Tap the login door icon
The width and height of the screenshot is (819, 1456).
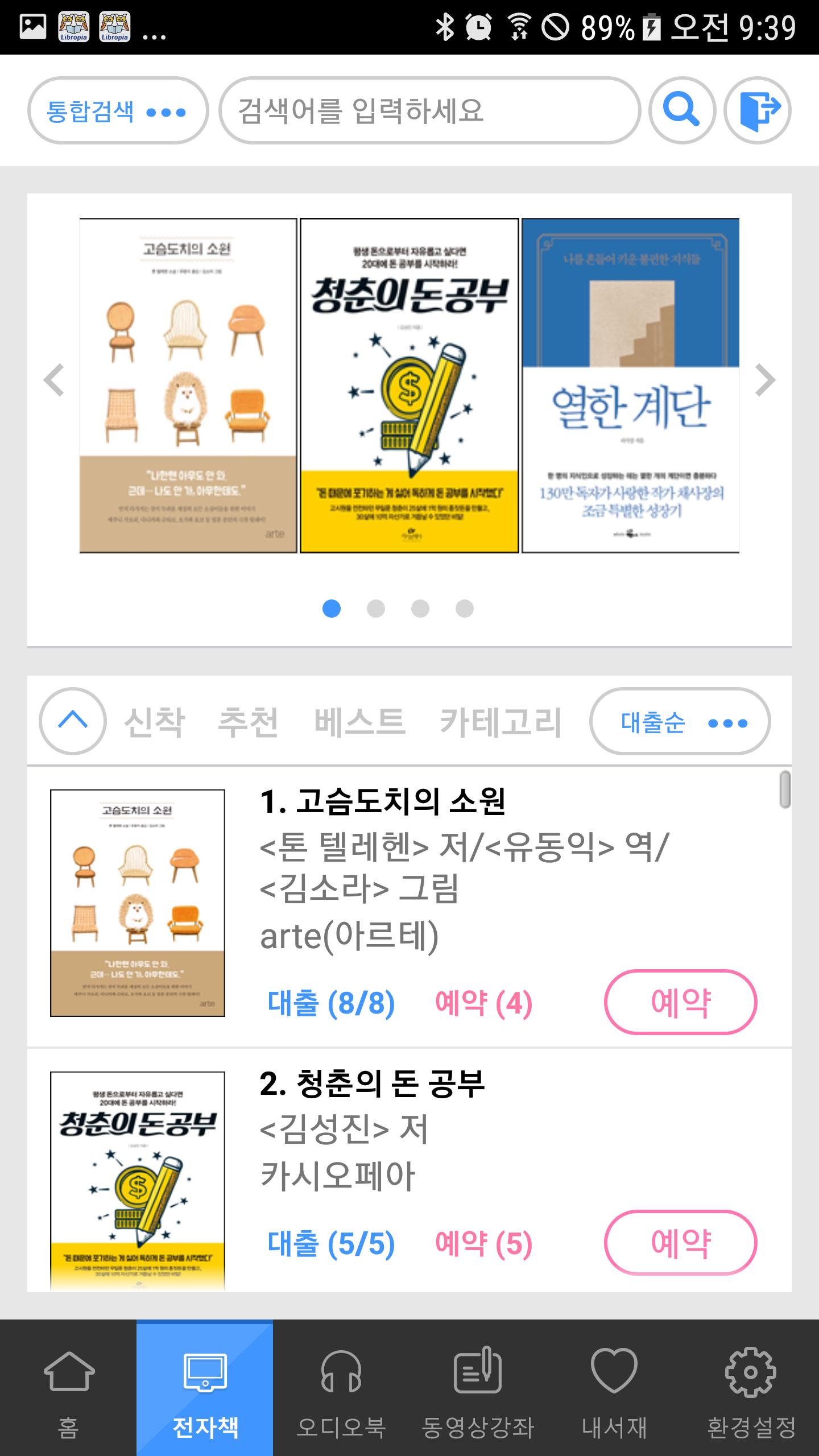(x=758, y=110)
